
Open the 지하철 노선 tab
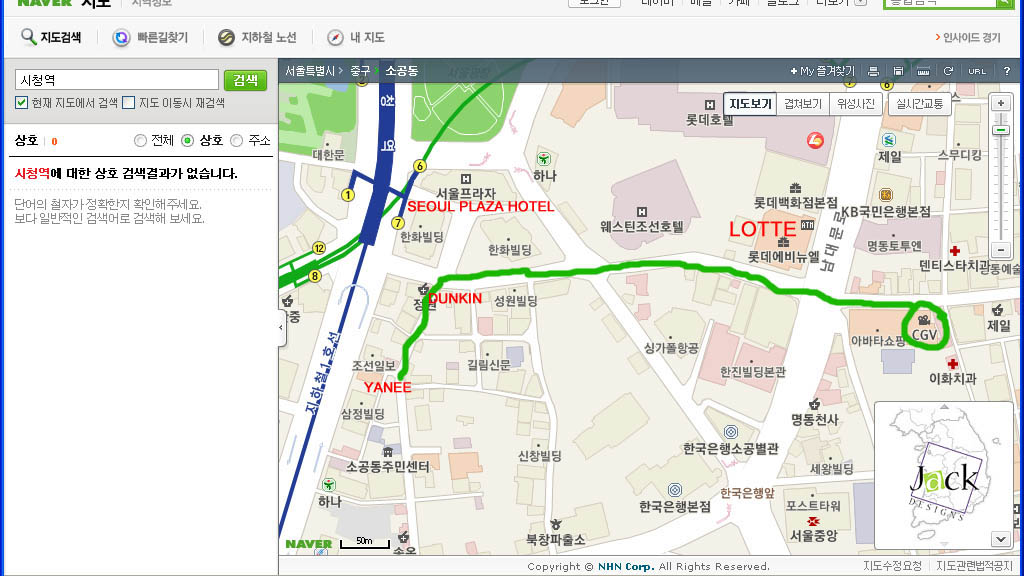pyautogui.click(x=257, y=38)
